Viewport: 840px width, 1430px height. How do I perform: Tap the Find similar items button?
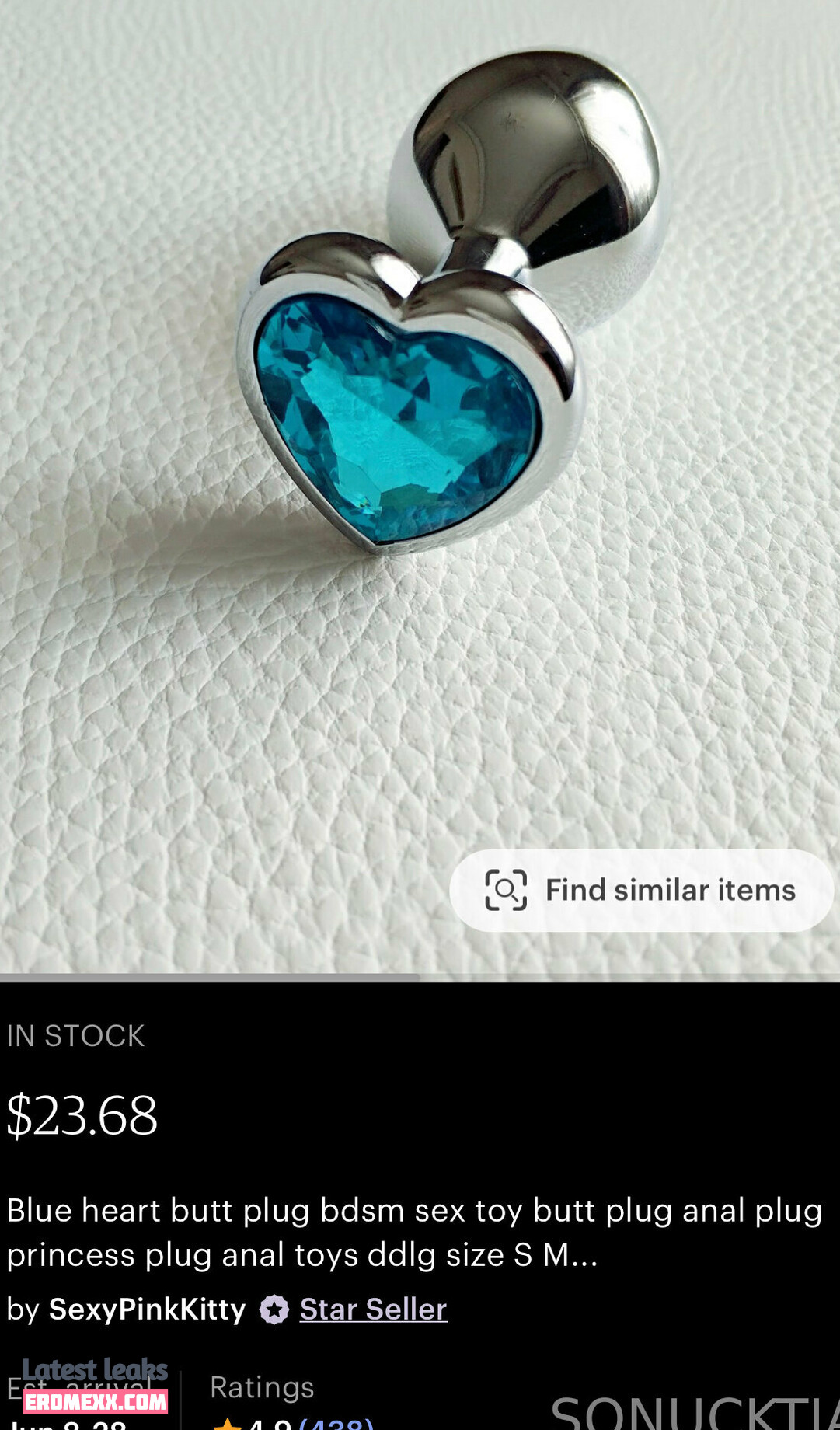click(x=641, y=891)
